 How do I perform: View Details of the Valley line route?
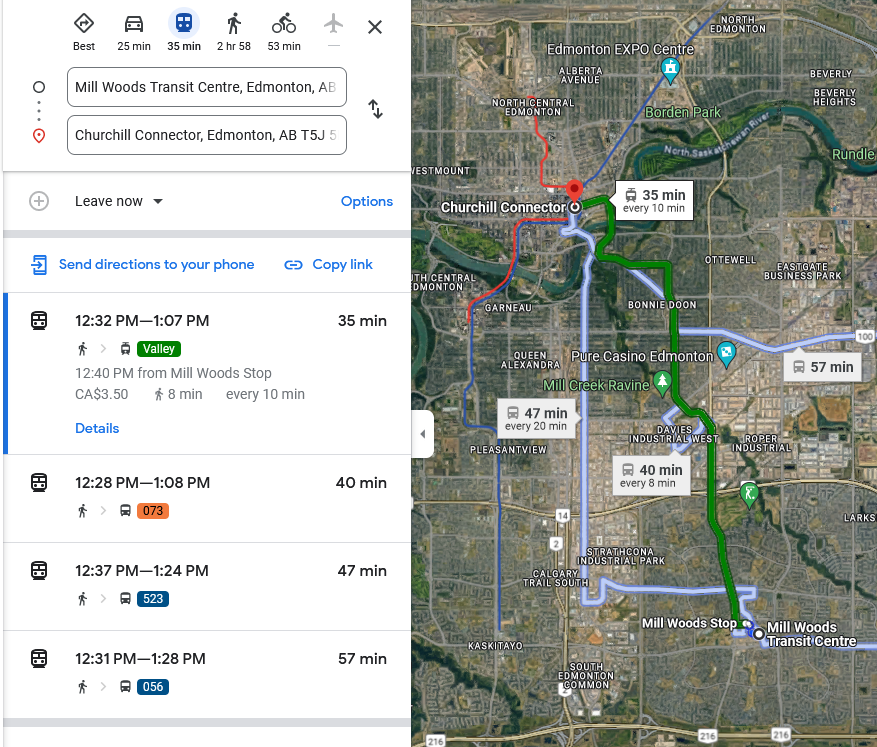click(x=97, y=428)
